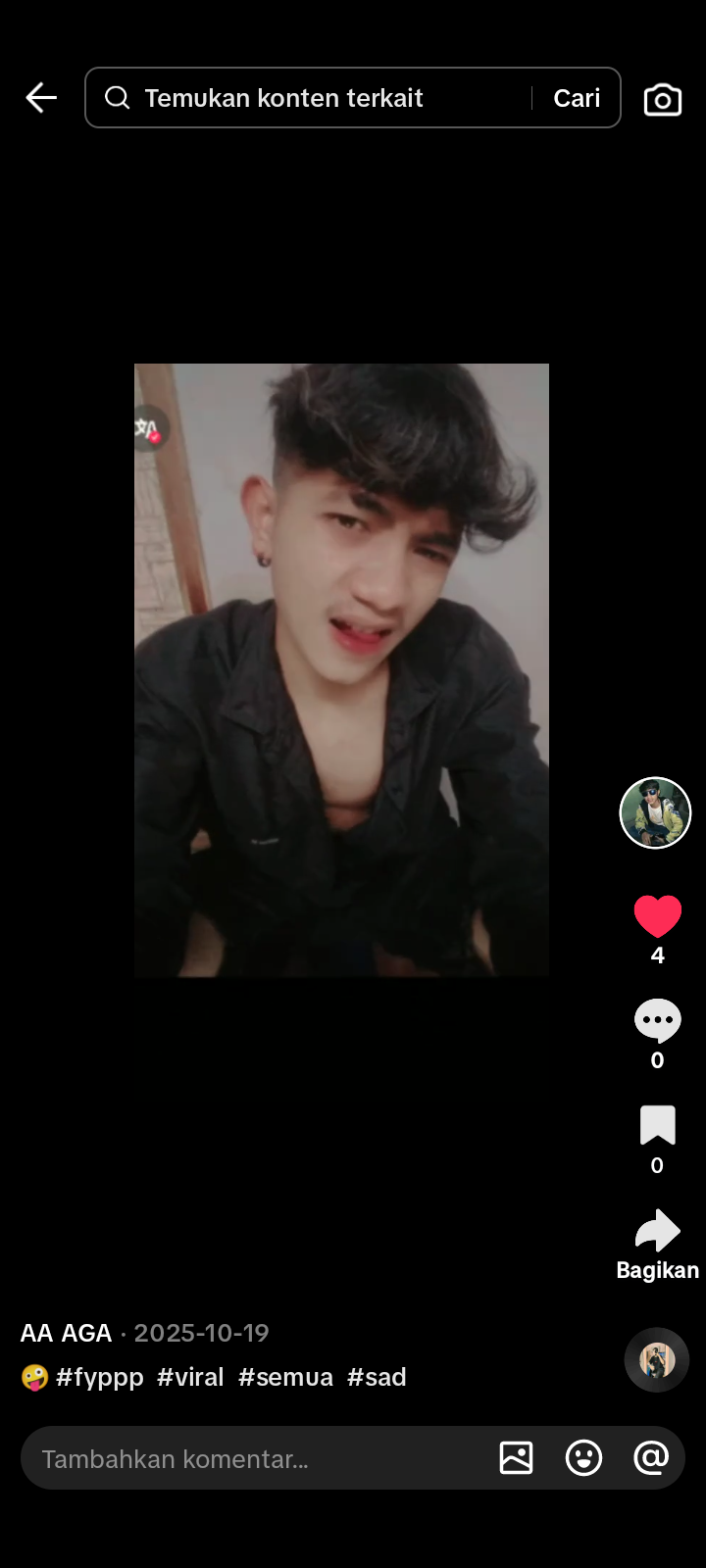Hit the Cari search button
Screen dimensions: 706x1568
577,98
